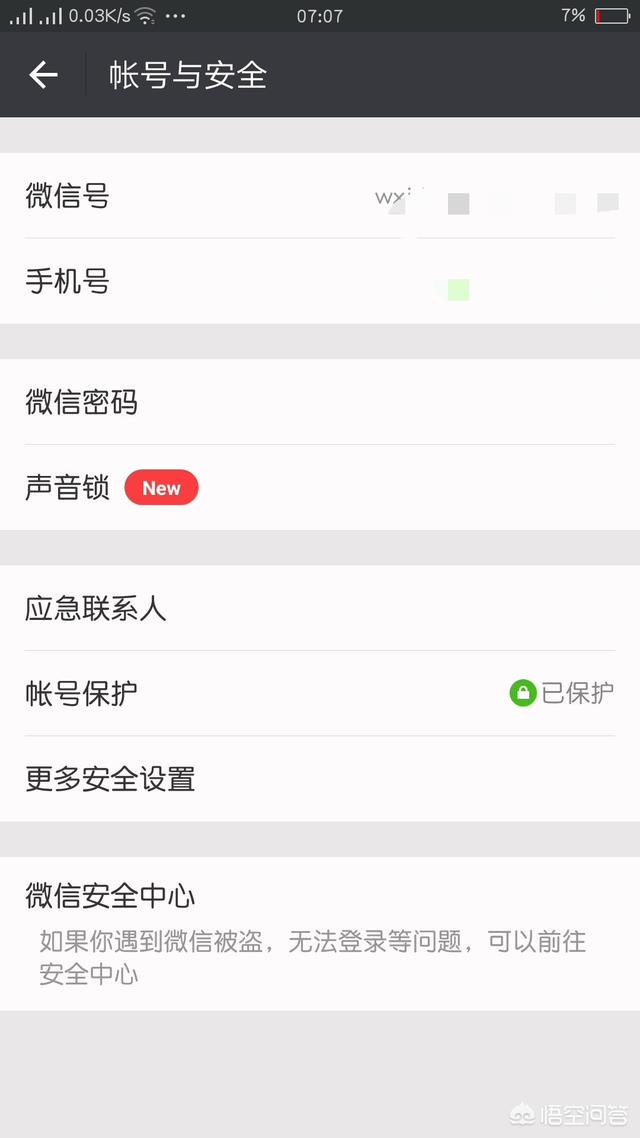Go to 微信安全中心
The image size is (640, 1138).
click(320, 932)
